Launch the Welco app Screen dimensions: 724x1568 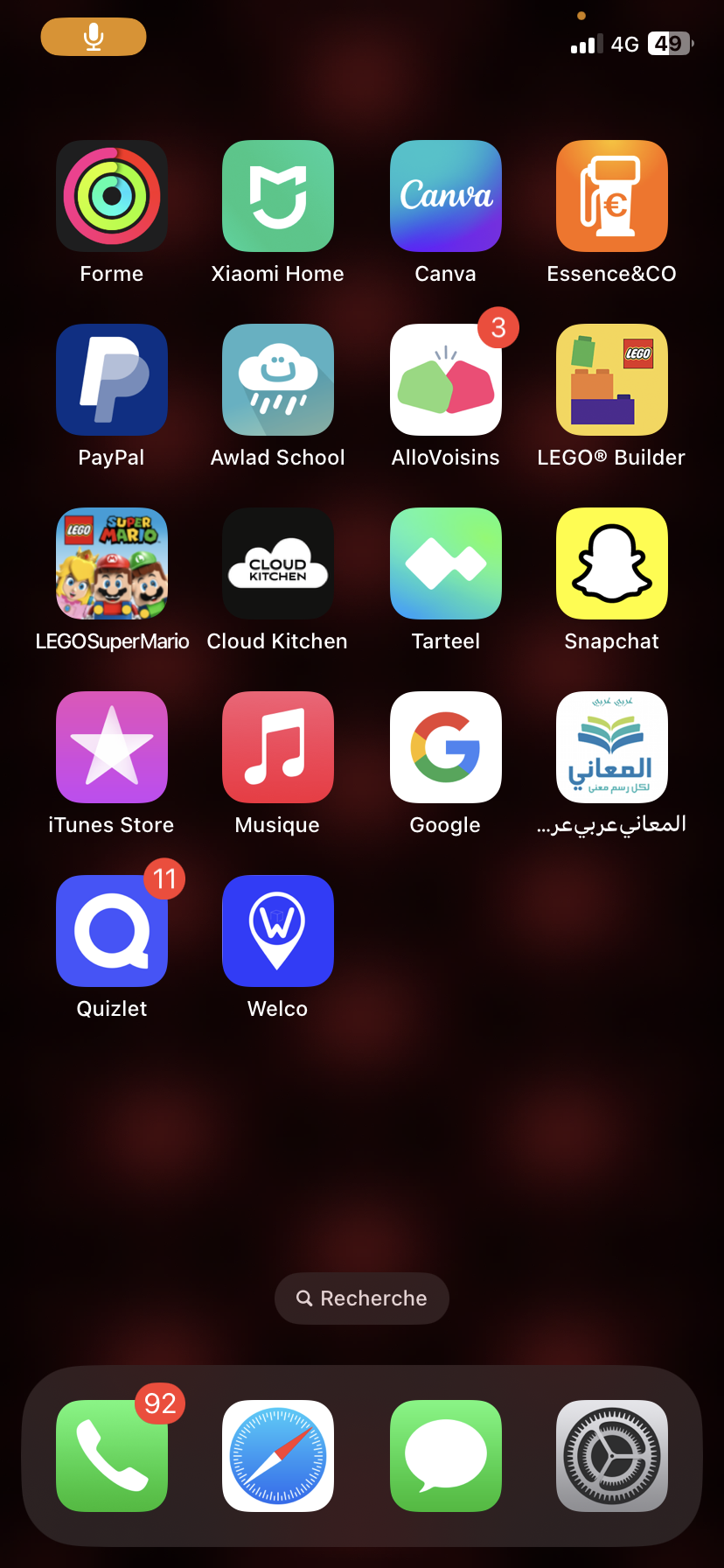(x=278, y=931)
